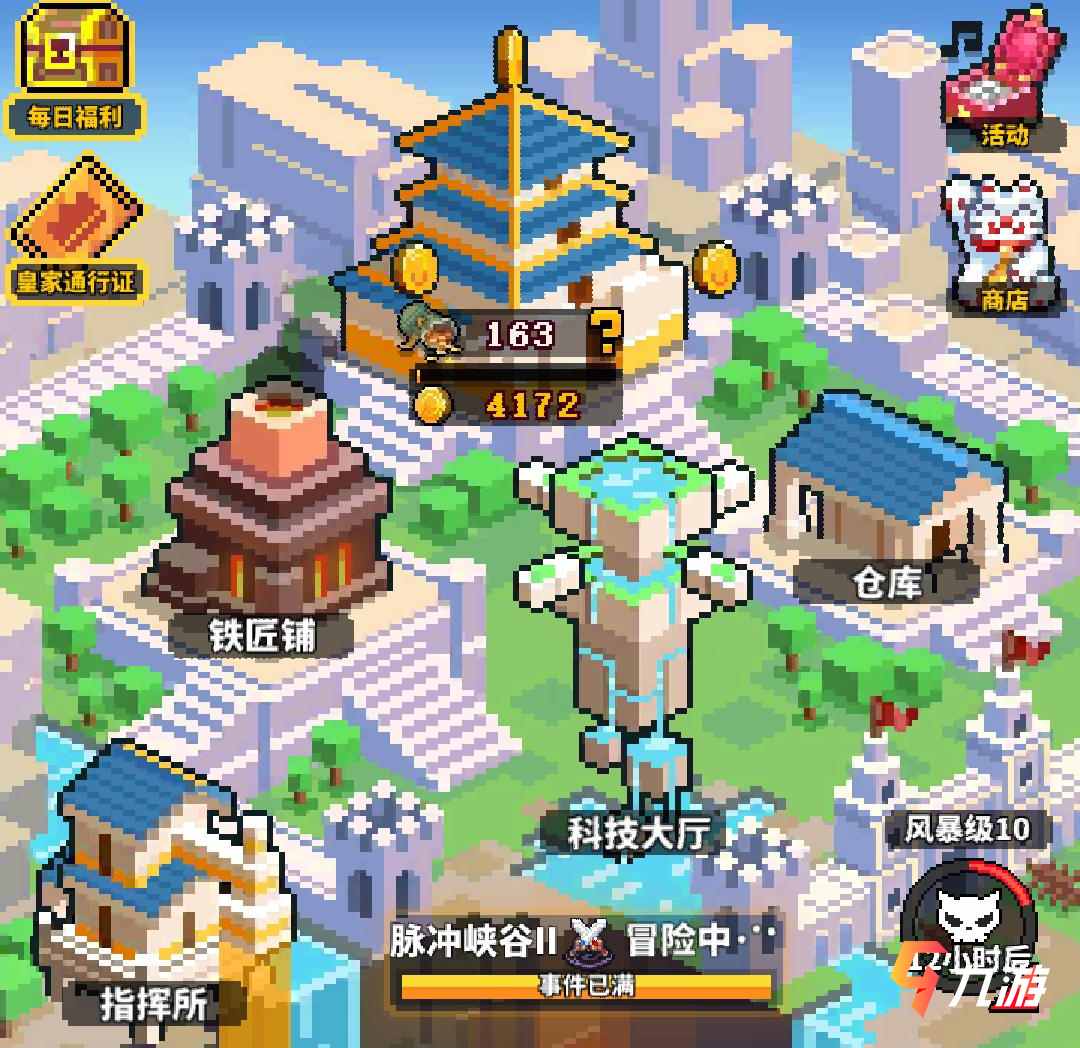Screen dimensions: 1080x1048
Task: Enter the 仓库 warehouse building
Action: click(885, 500)
